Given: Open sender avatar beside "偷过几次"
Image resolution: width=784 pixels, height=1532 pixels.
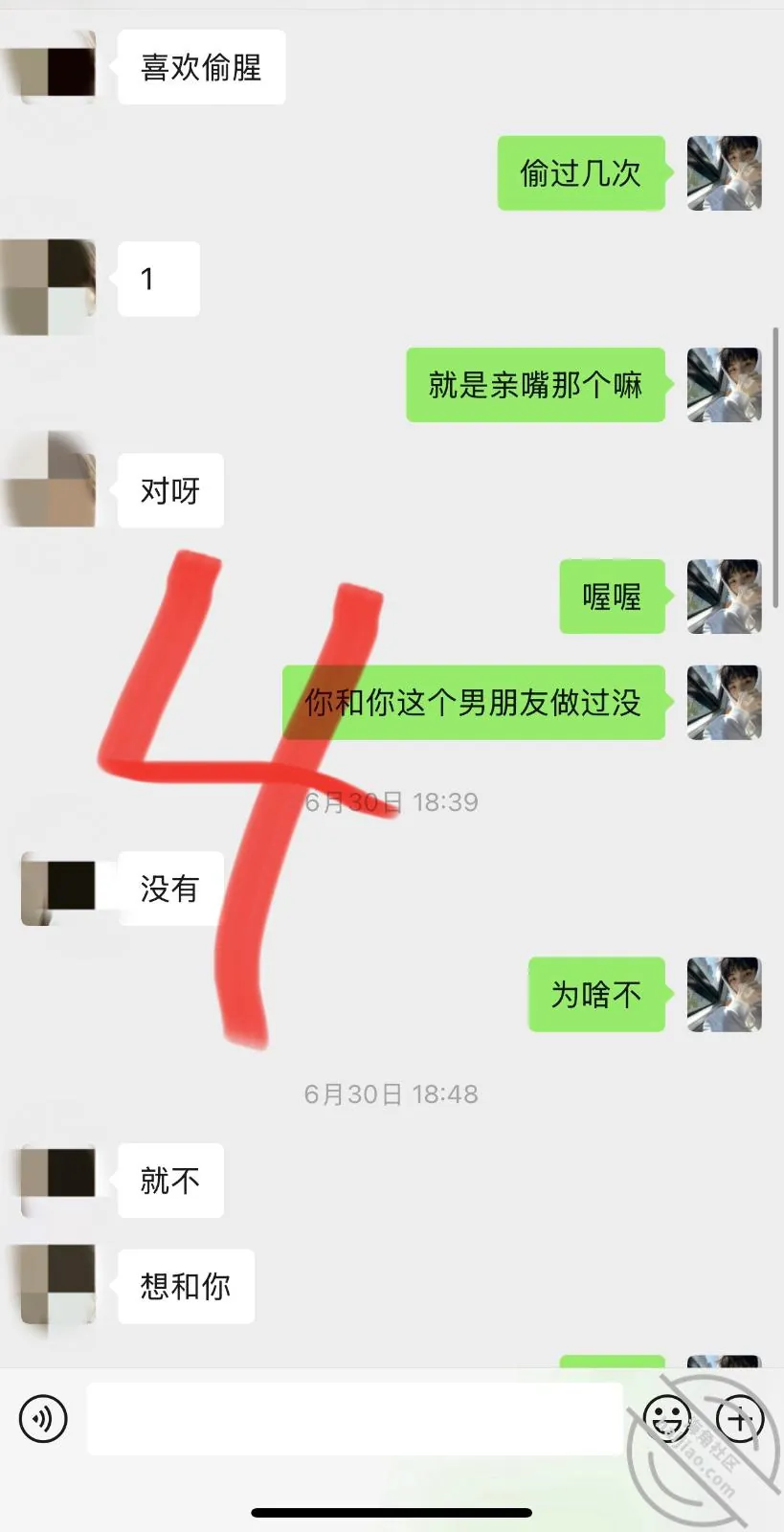Looking at the screenshot, I should tap(725, 173).
